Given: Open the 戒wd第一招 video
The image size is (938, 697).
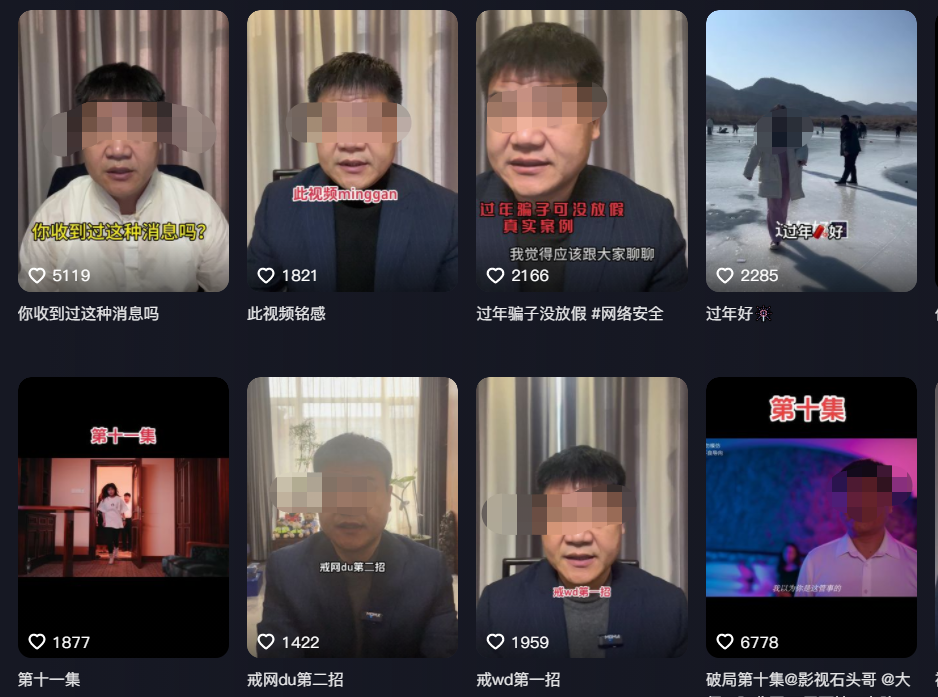Looking at the screenshot, I should 581,517.
